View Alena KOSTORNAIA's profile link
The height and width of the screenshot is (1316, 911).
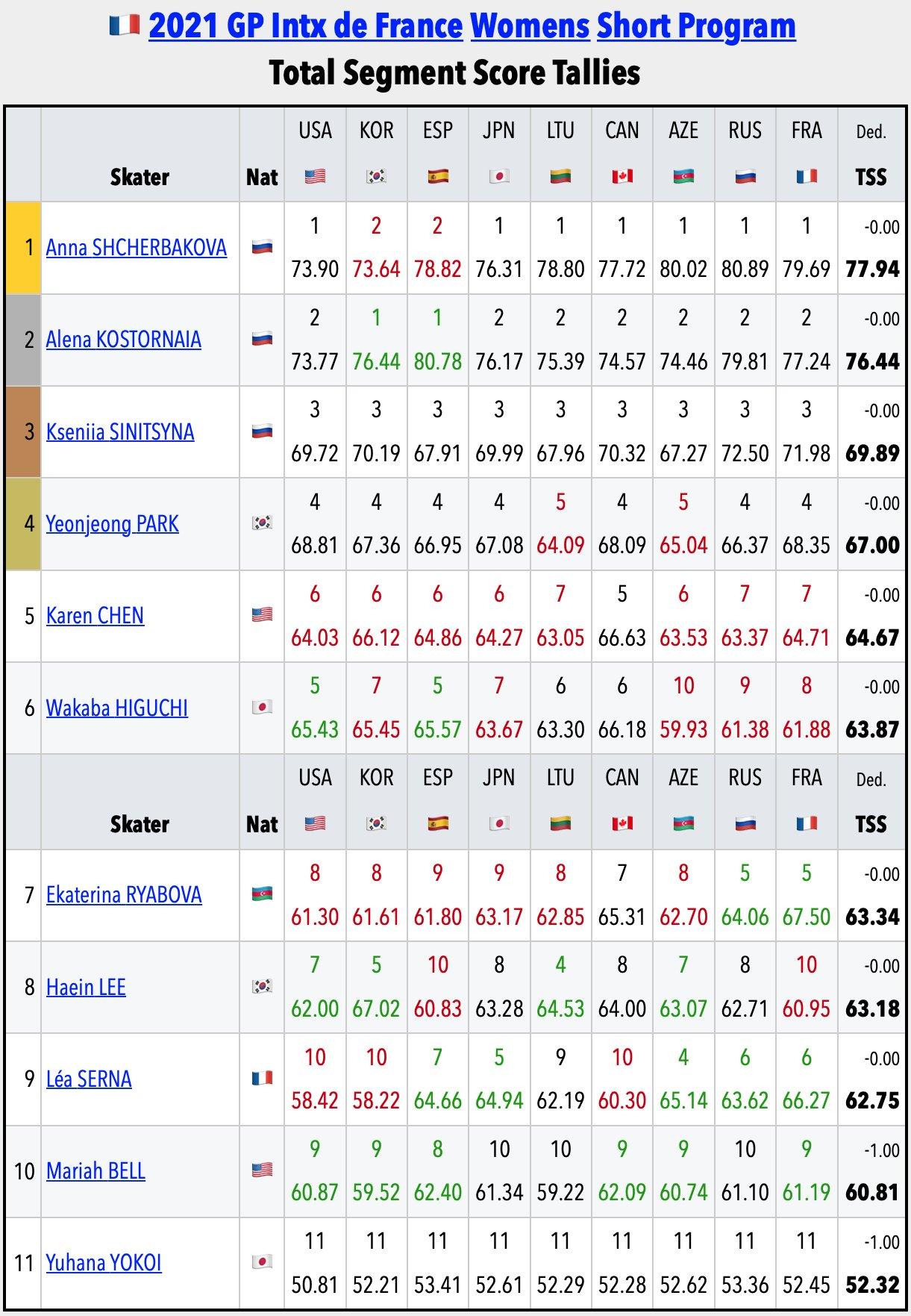pos(124,340)
